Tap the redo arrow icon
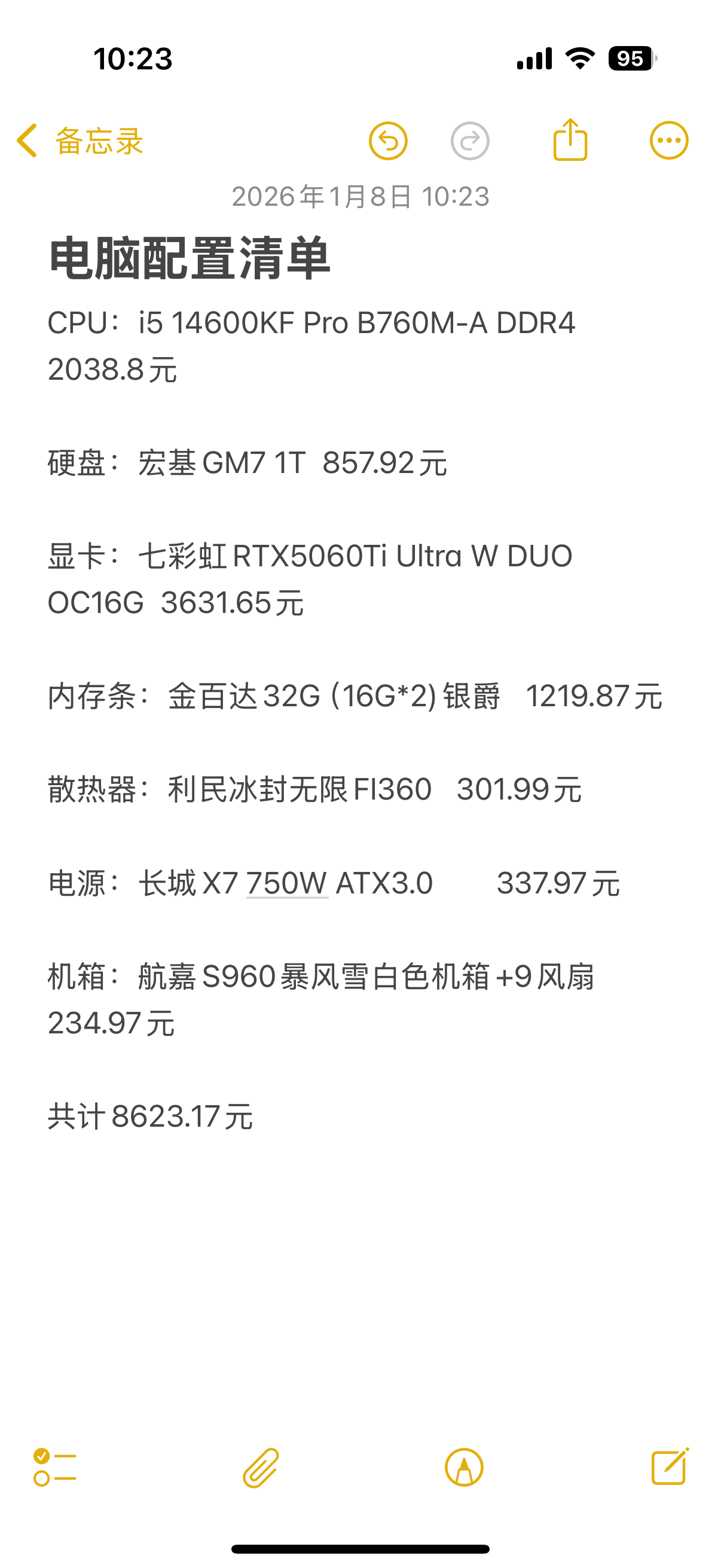The image size is (721, 1568). pyautogui.click(x=470, y=141)
